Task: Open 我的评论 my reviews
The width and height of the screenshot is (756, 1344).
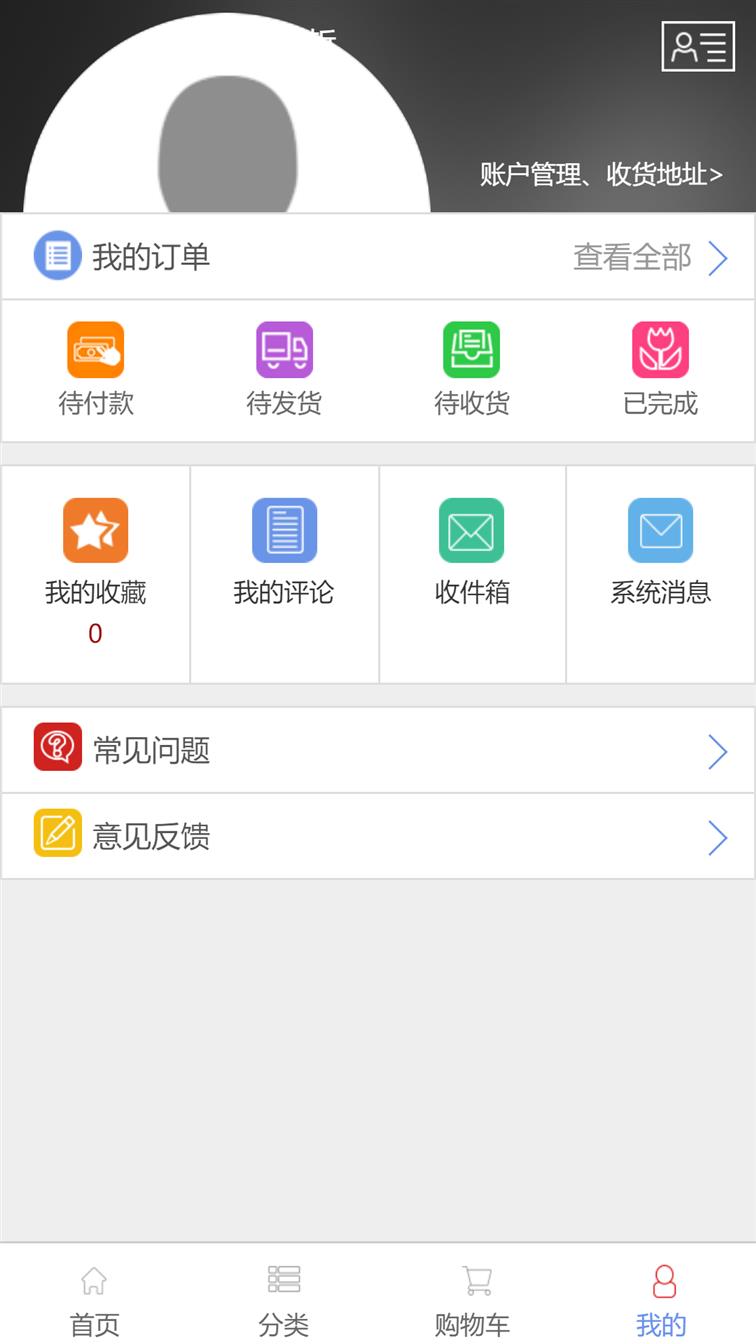Action: pyautogui.click(x=284, y=574)
